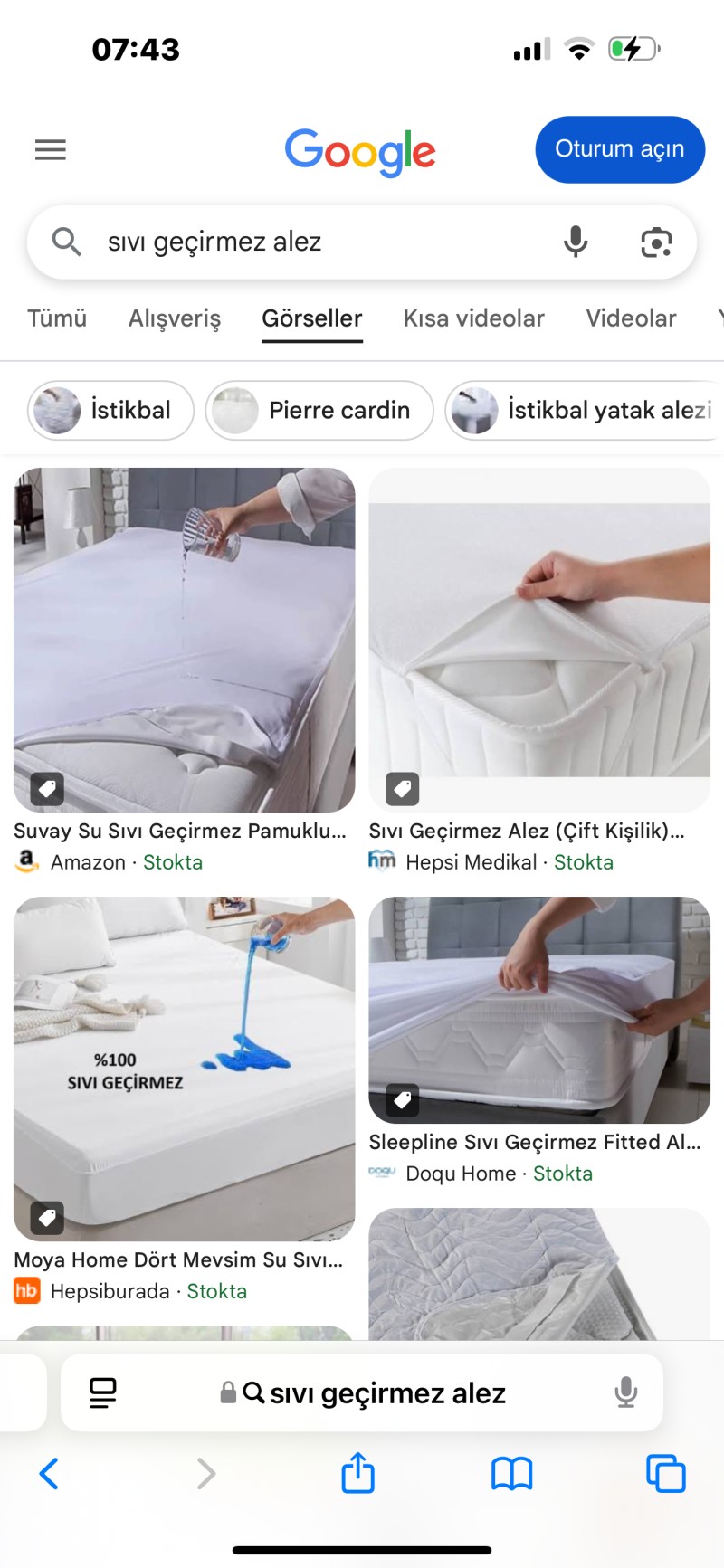Open the Moya Home Hepsiburada result
The image size is (724, 1568).
184,1068
